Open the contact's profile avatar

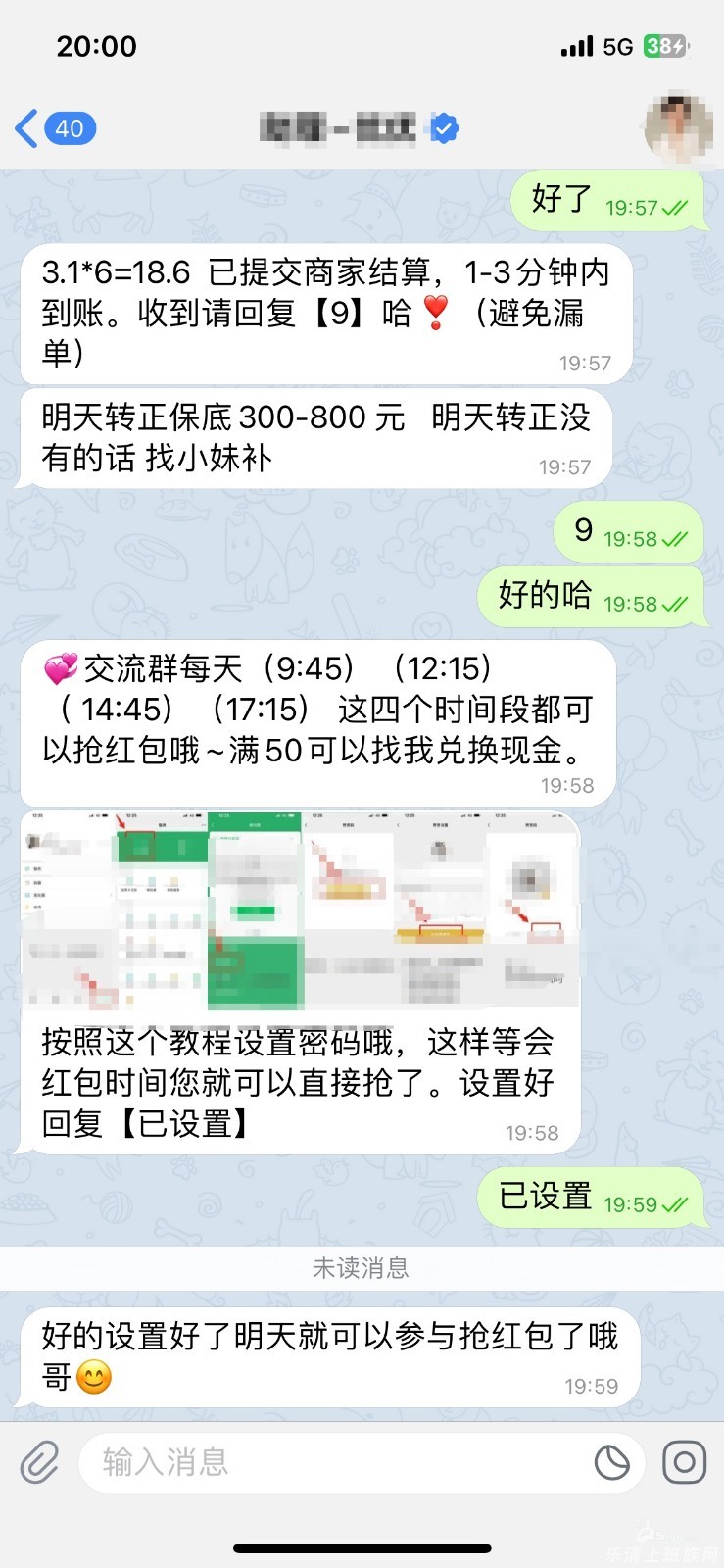679,128
